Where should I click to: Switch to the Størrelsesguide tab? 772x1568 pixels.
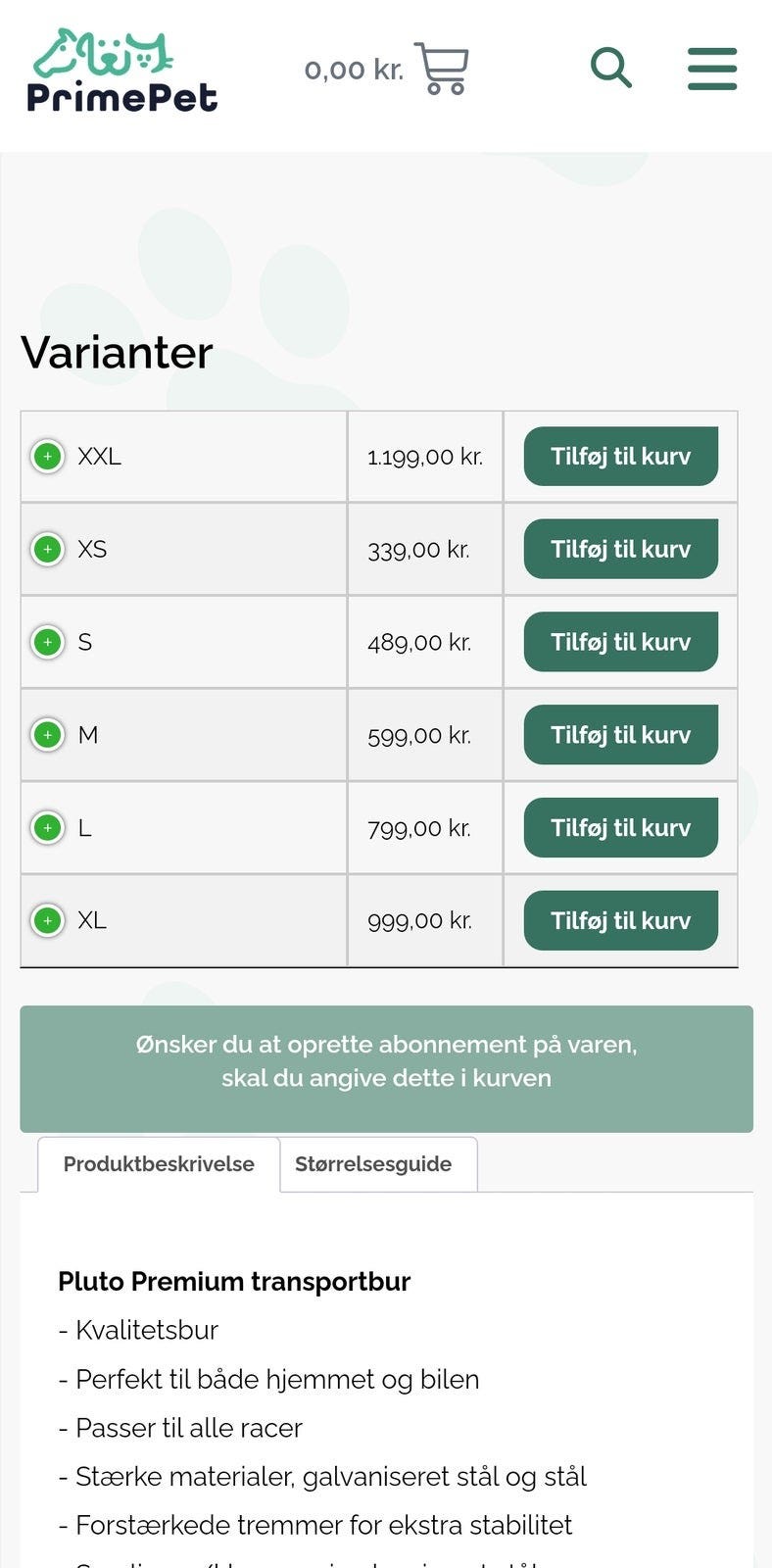click(x=373, y=1164)
